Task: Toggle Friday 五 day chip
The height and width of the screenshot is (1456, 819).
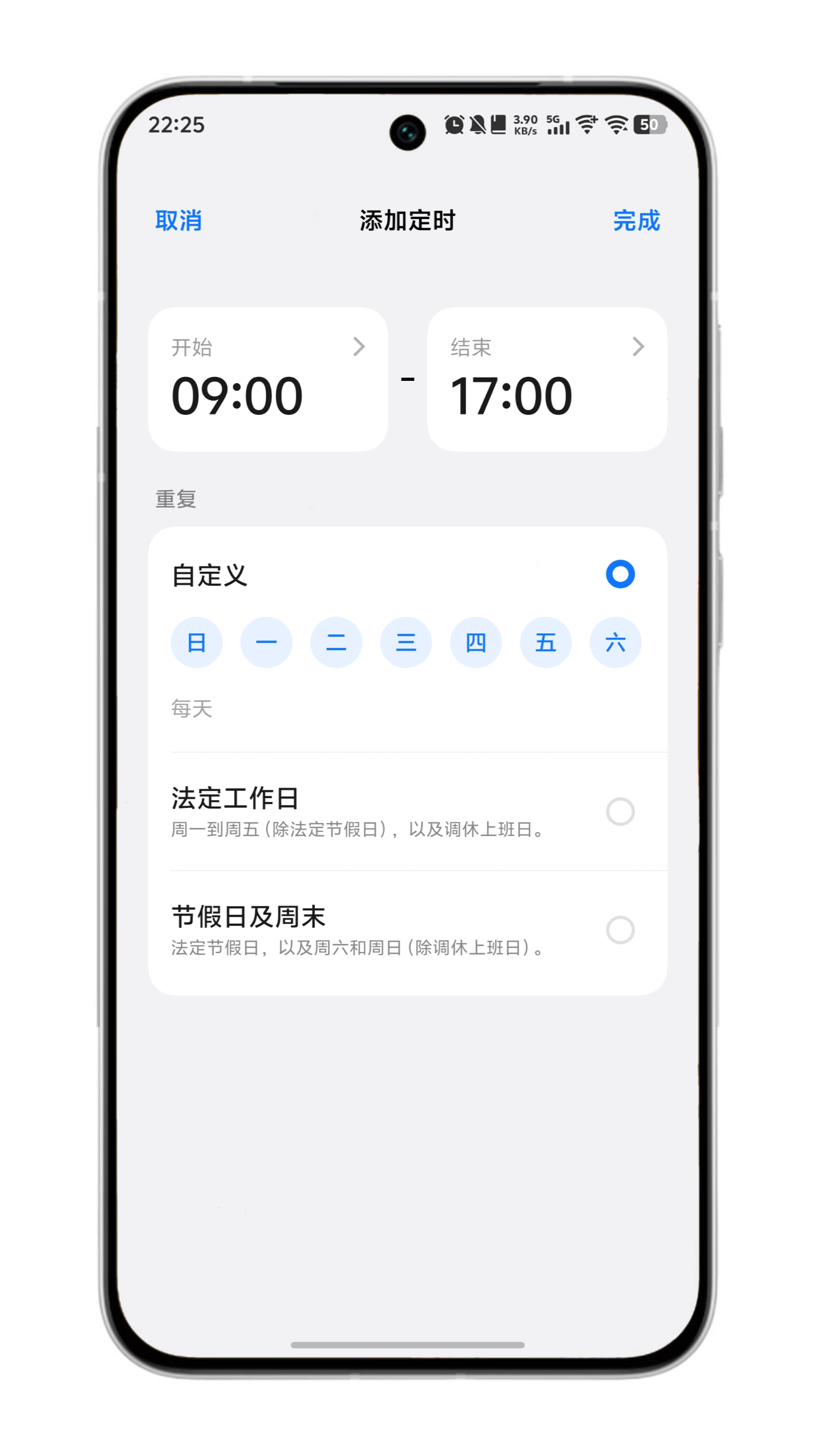Action: coord(545,643)
